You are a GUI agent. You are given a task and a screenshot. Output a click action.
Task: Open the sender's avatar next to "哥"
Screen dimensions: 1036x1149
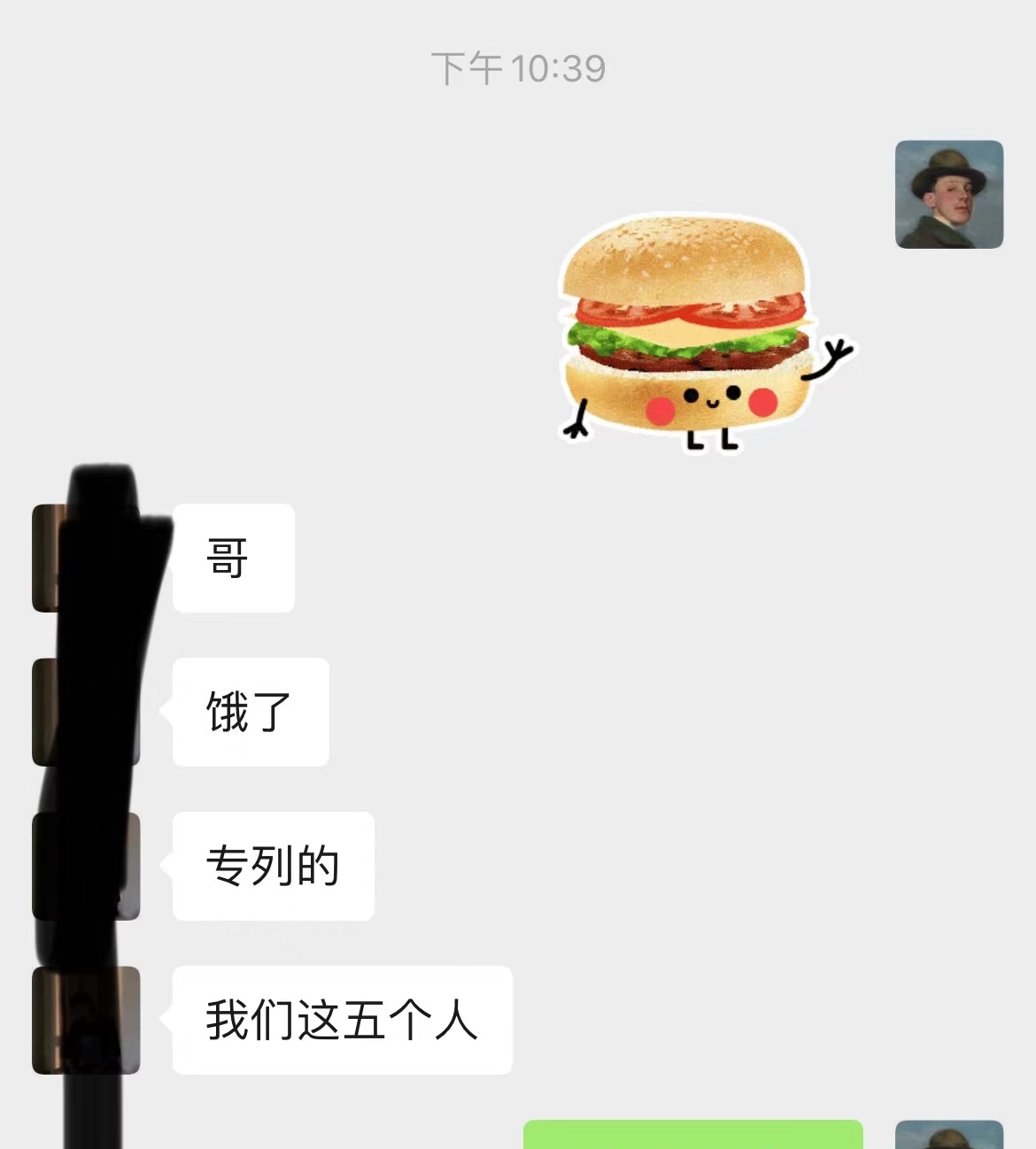[85, 558]
